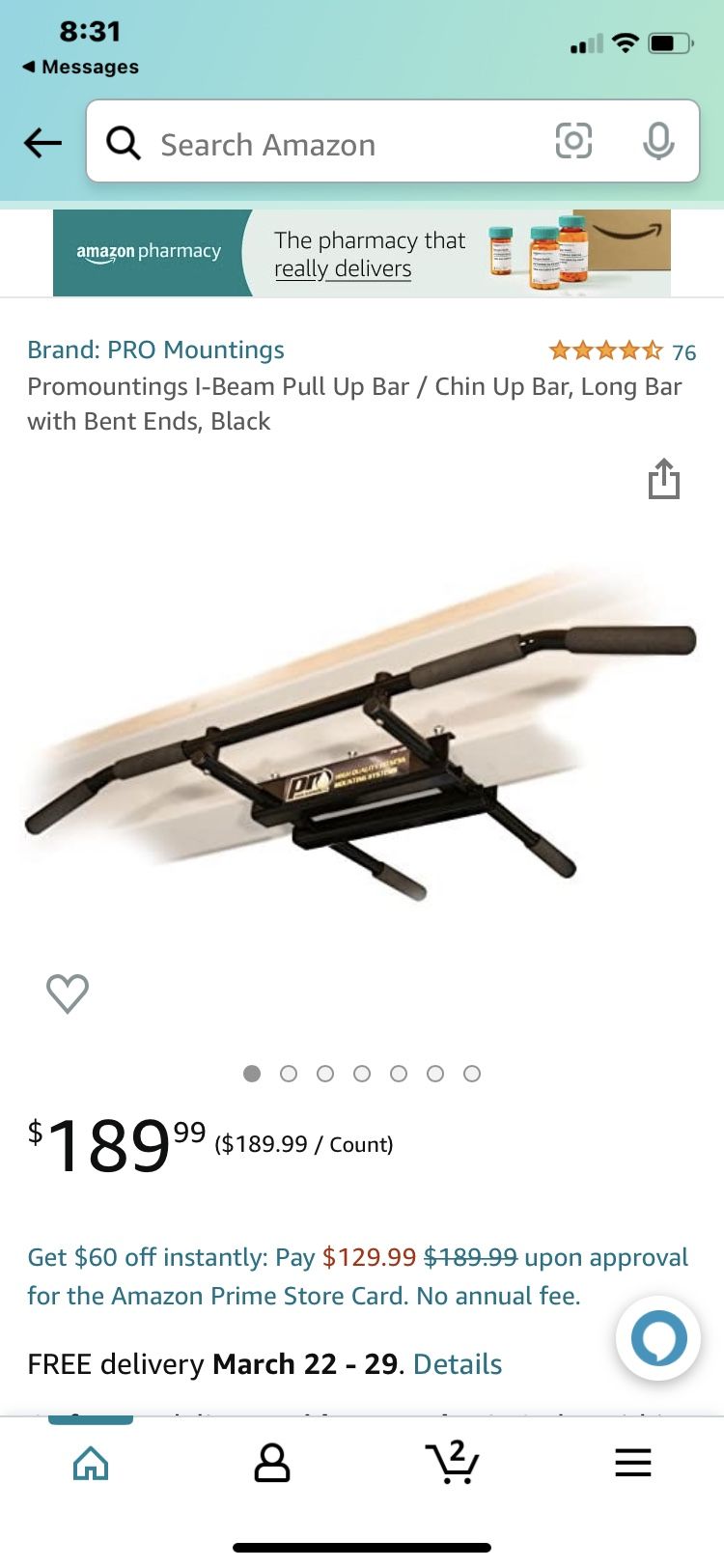
Task: Go back with the arrow icon
Action: 42,144
